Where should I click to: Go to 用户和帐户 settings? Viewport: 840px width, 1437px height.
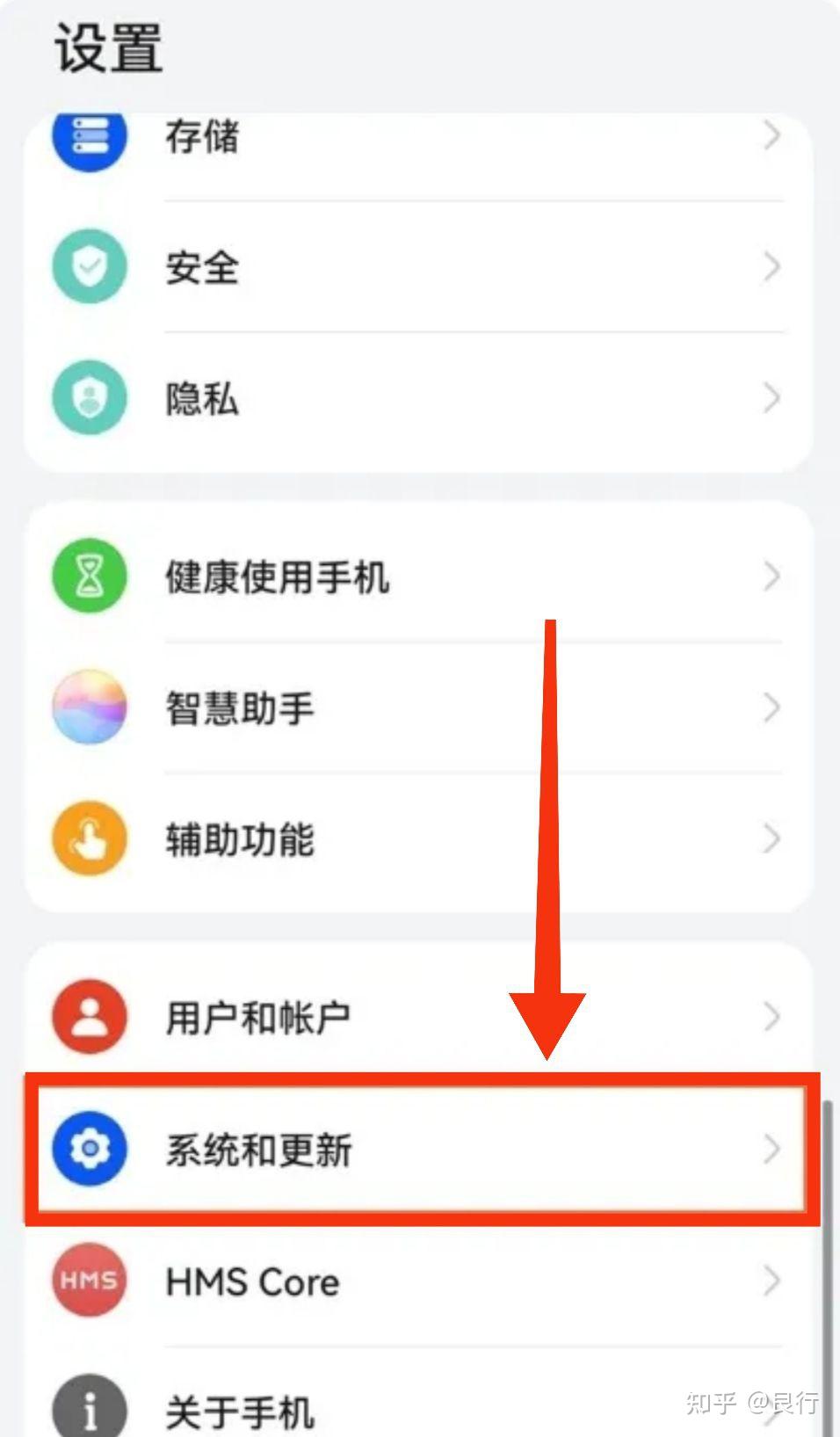[418, 1017]
